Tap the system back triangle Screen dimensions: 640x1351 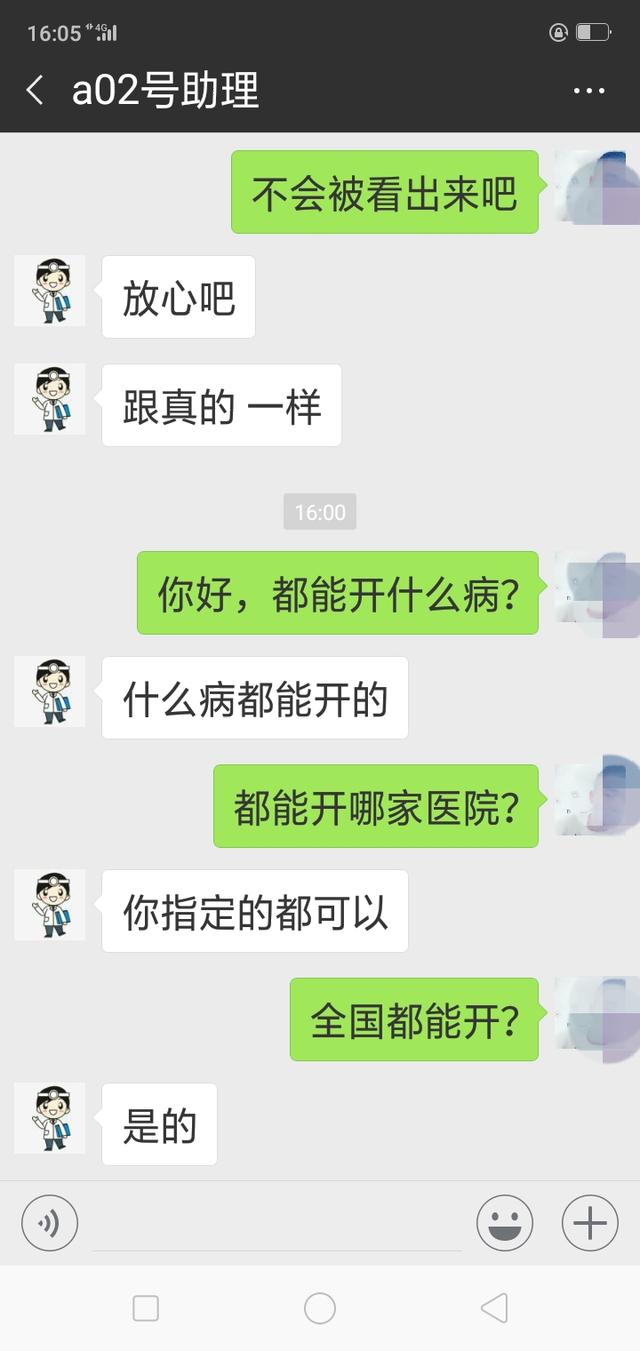coord(494,1308)
